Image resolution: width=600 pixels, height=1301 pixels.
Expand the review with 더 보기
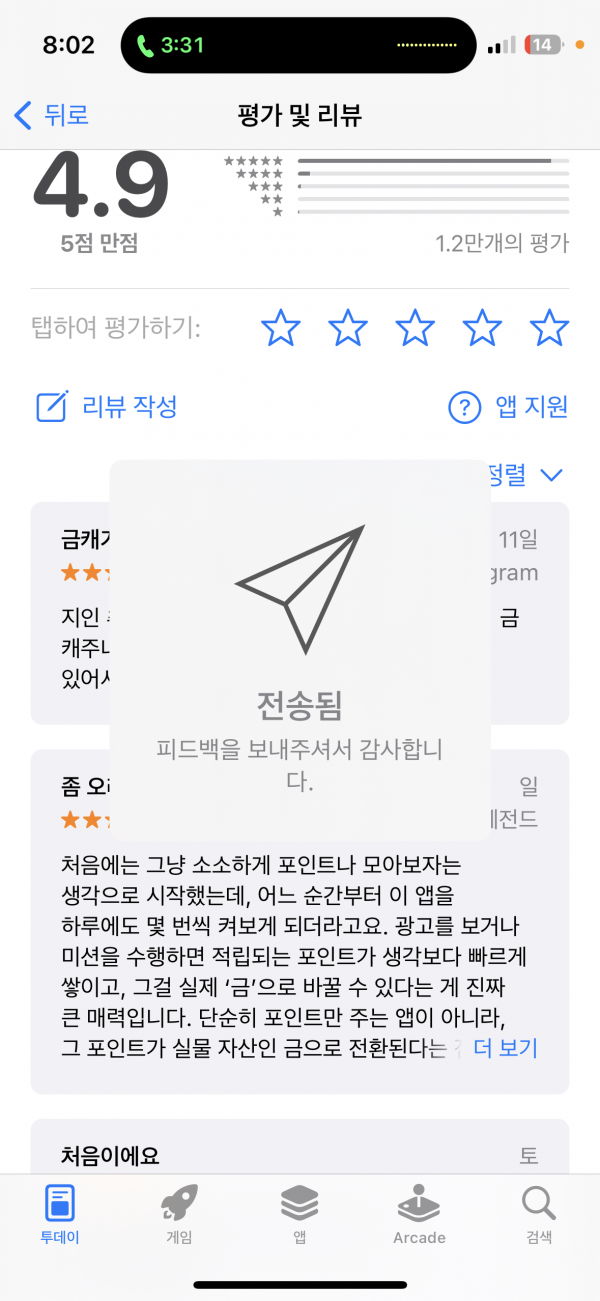tap(506, 1048)
